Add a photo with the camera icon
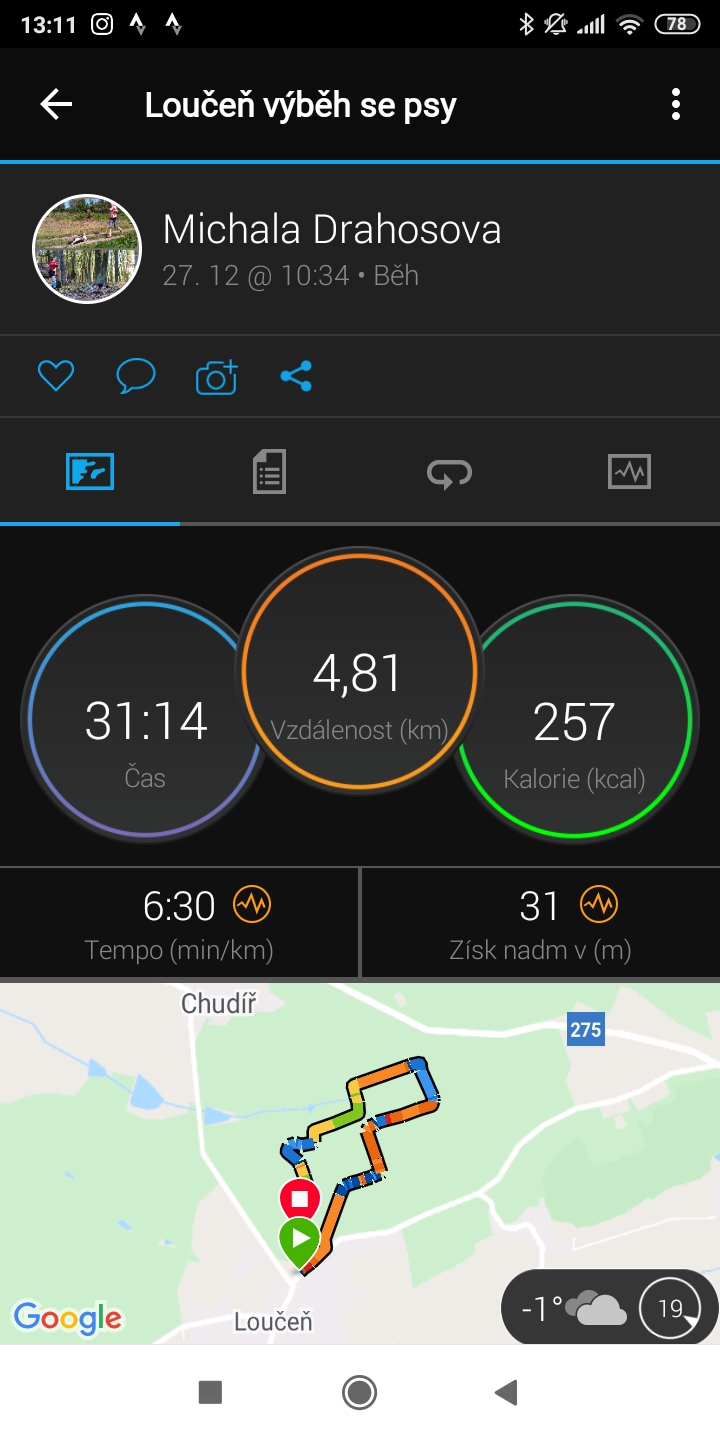Screen dimensions: 720x1440 (x=216, y=376)
